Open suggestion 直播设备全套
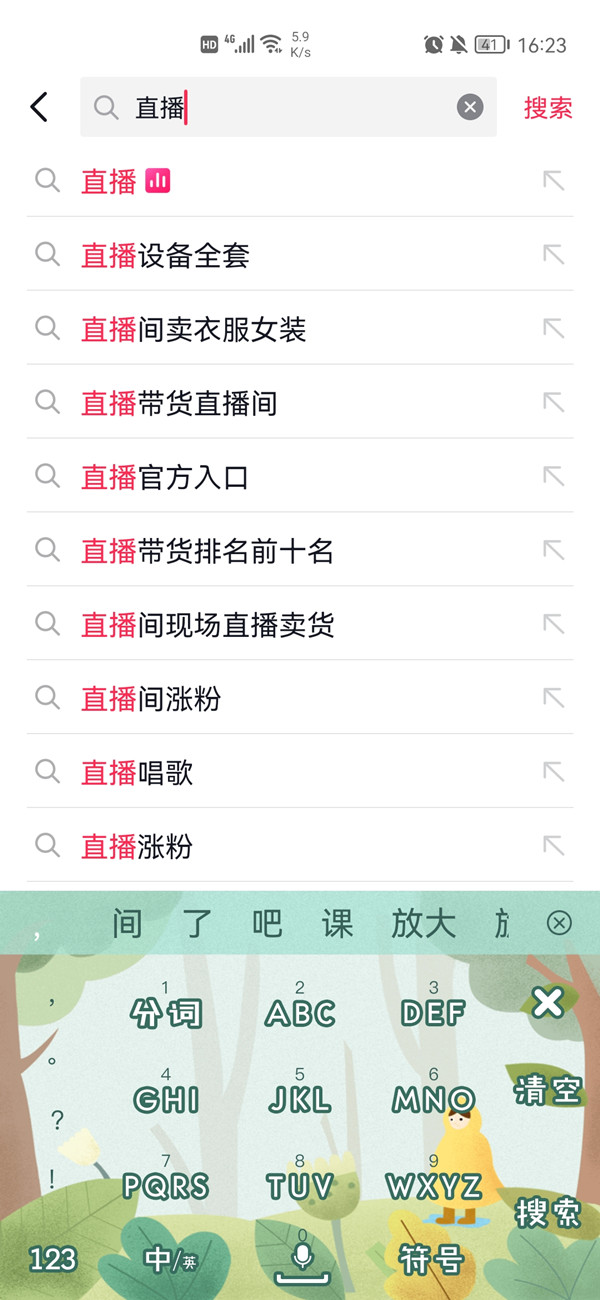Viewport: 600px width, 1300px height. click(x=165, y=255)
